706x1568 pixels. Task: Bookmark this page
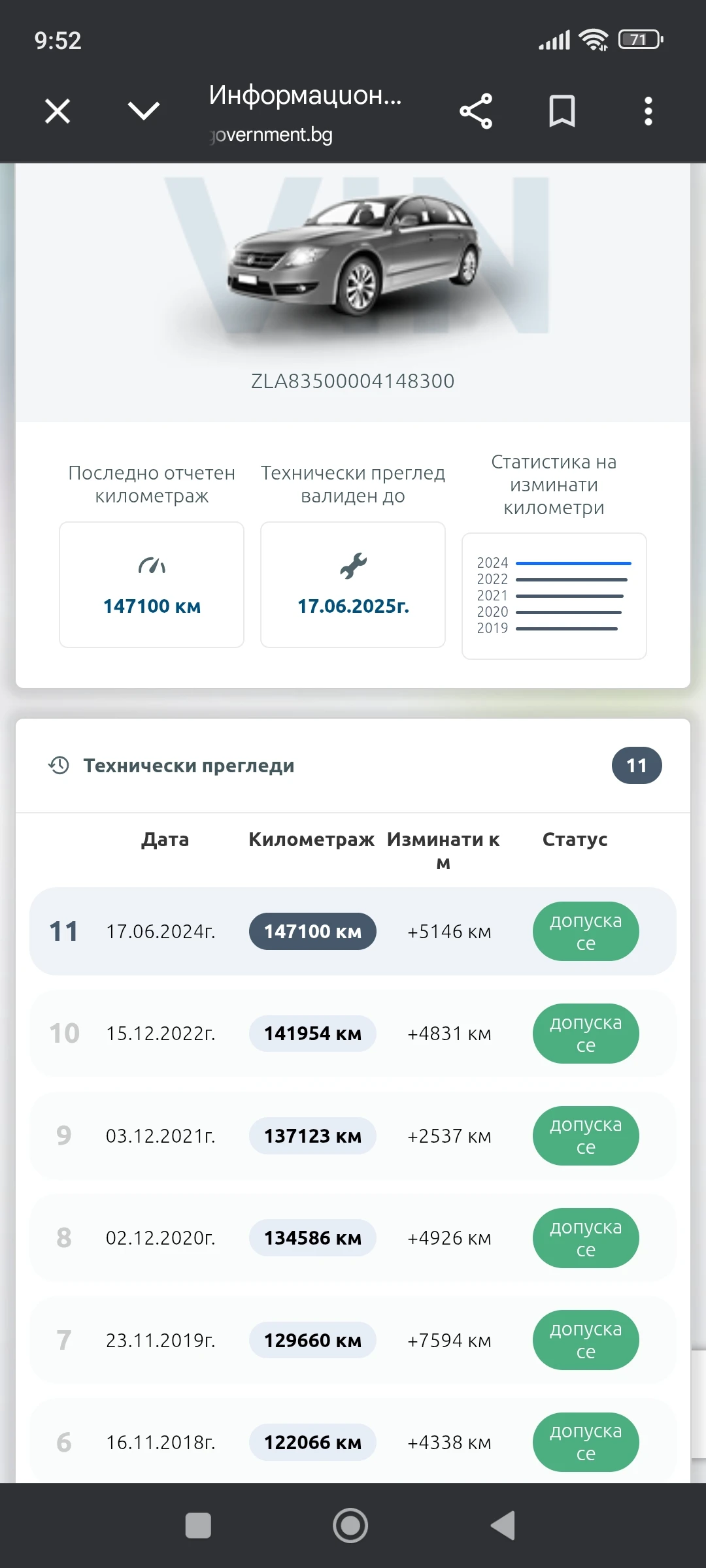(562, 111)
